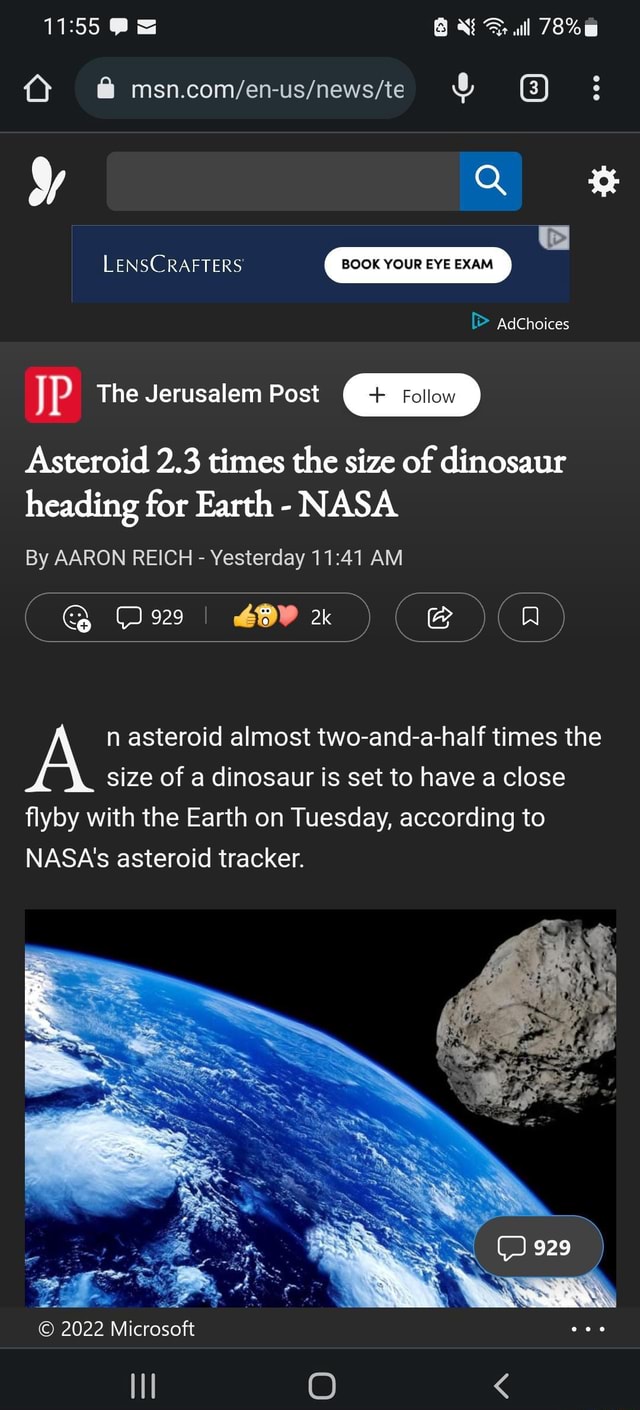Open the AdChoices link
640x1410 pixels.
coord(521,323)
